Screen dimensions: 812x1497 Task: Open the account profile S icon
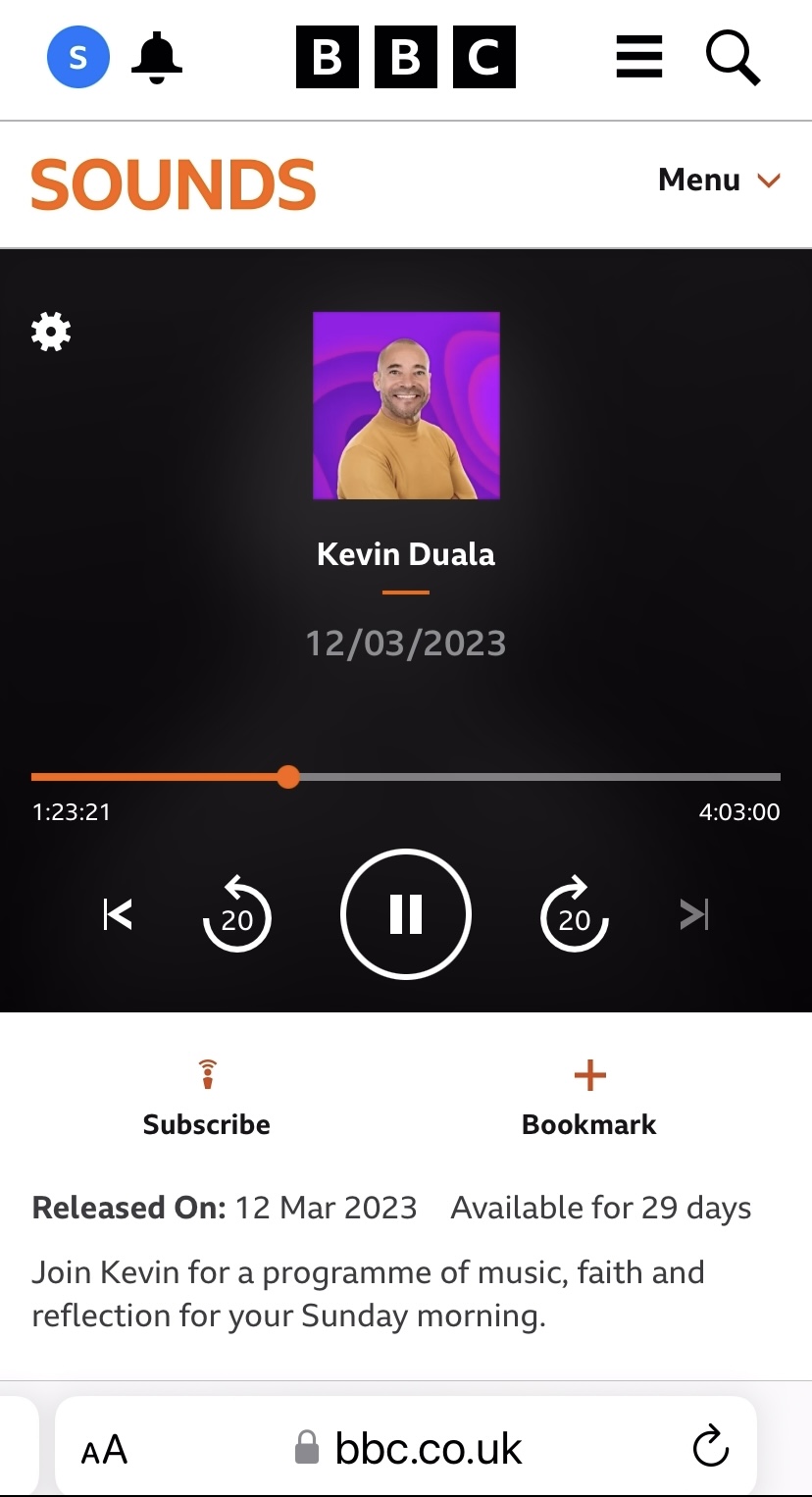(76, 59)
